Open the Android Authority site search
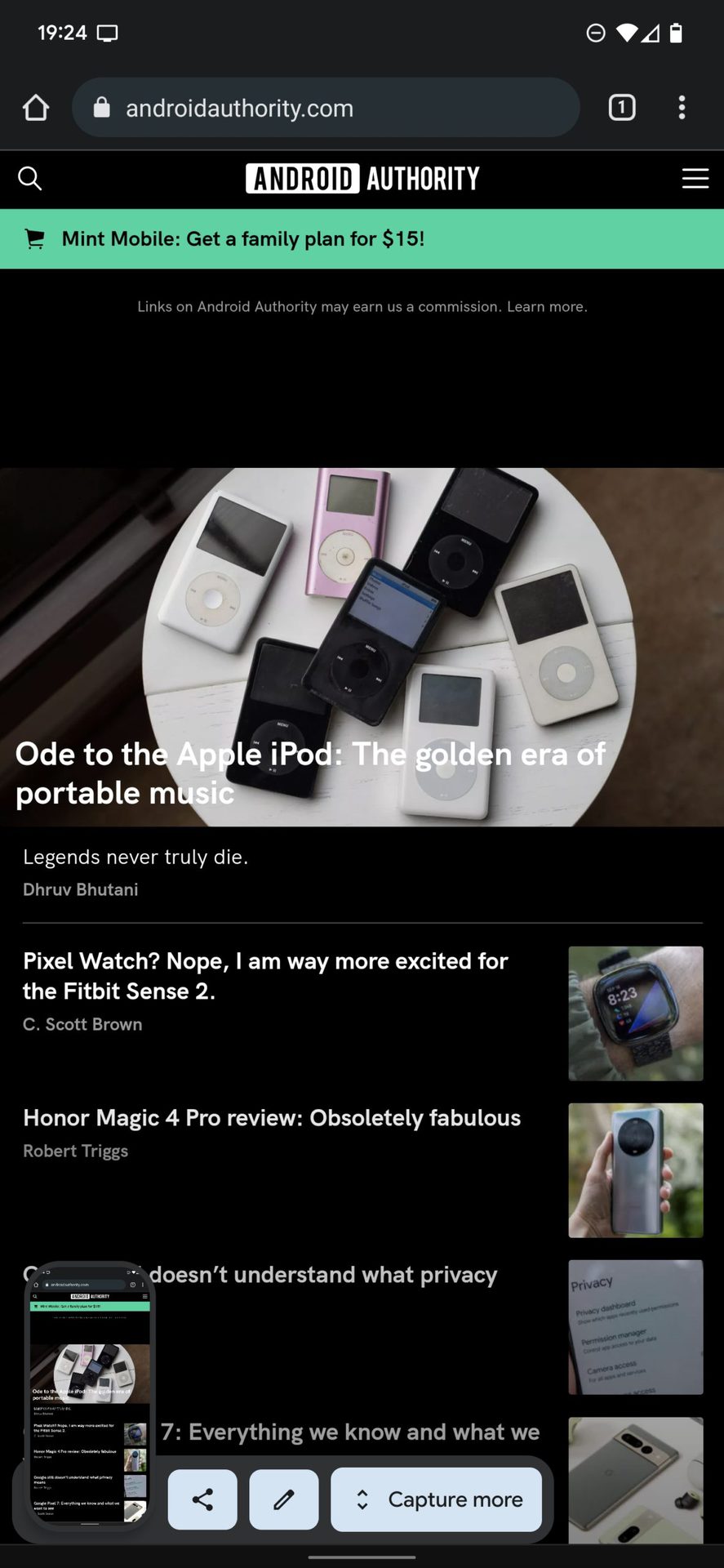This screenshot has width=724, height=1568. tap(30, 179)
